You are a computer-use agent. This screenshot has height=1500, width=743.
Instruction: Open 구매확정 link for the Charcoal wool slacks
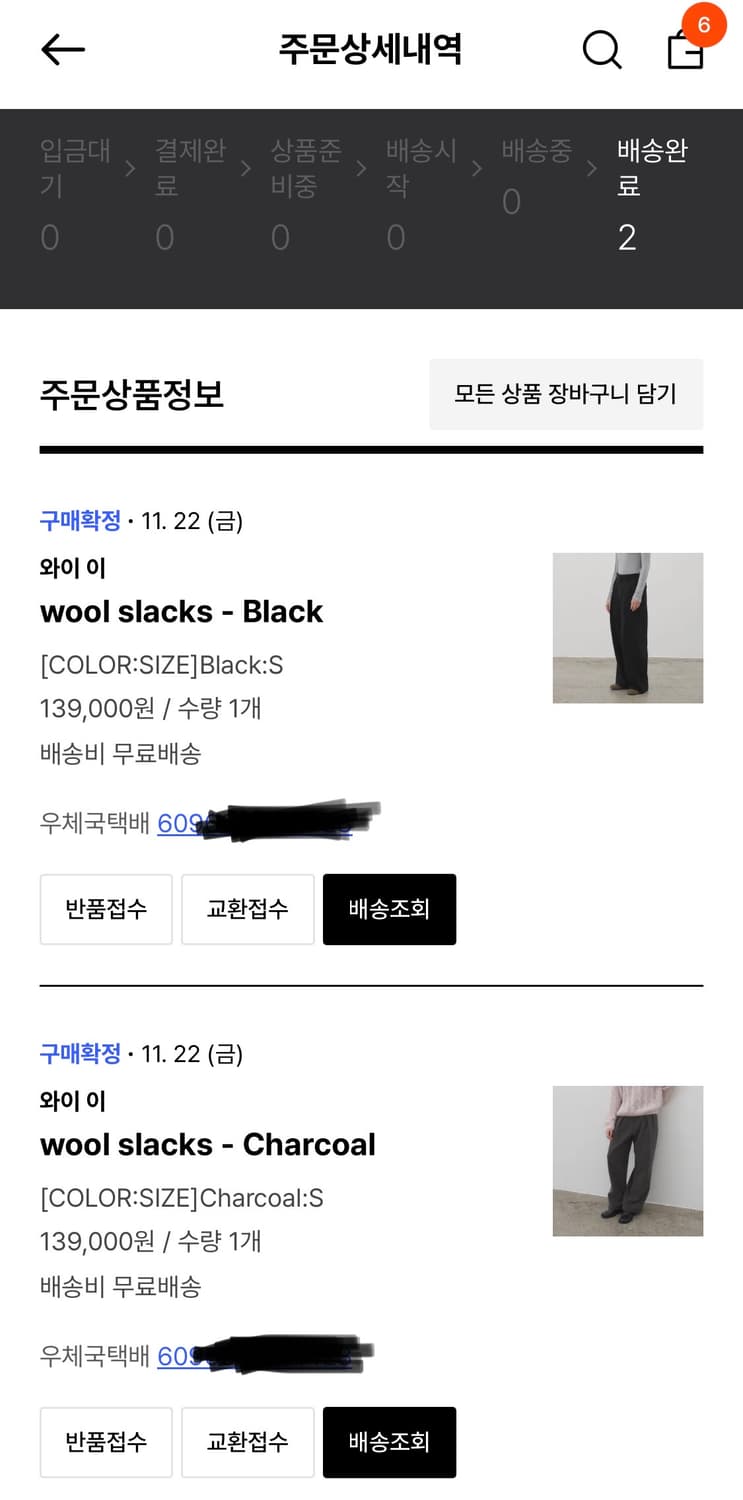click(x=80, y=1054)
